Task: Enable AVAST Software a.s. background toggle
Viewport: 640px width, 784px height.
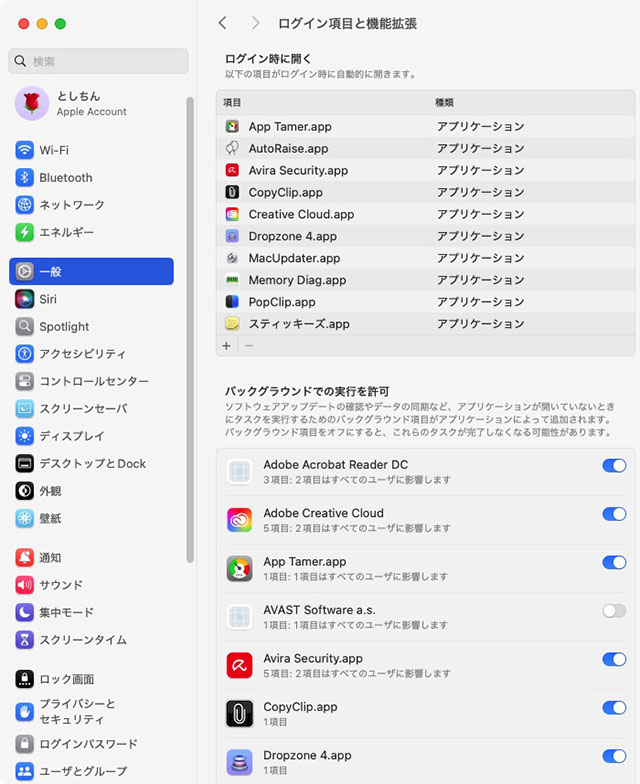Action: click(x=614, y=611)
